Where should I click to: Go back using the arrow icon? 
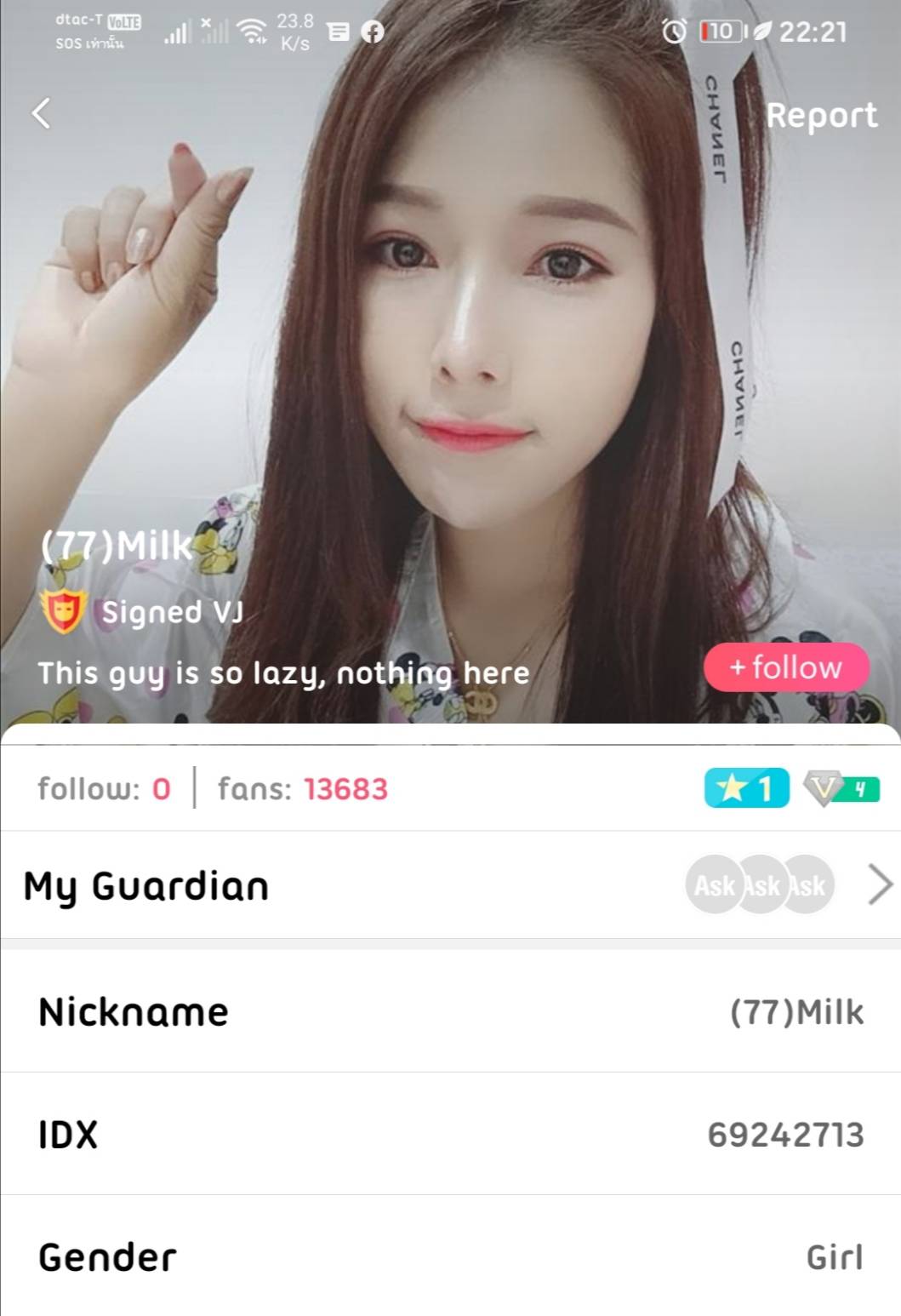point(41,113)
